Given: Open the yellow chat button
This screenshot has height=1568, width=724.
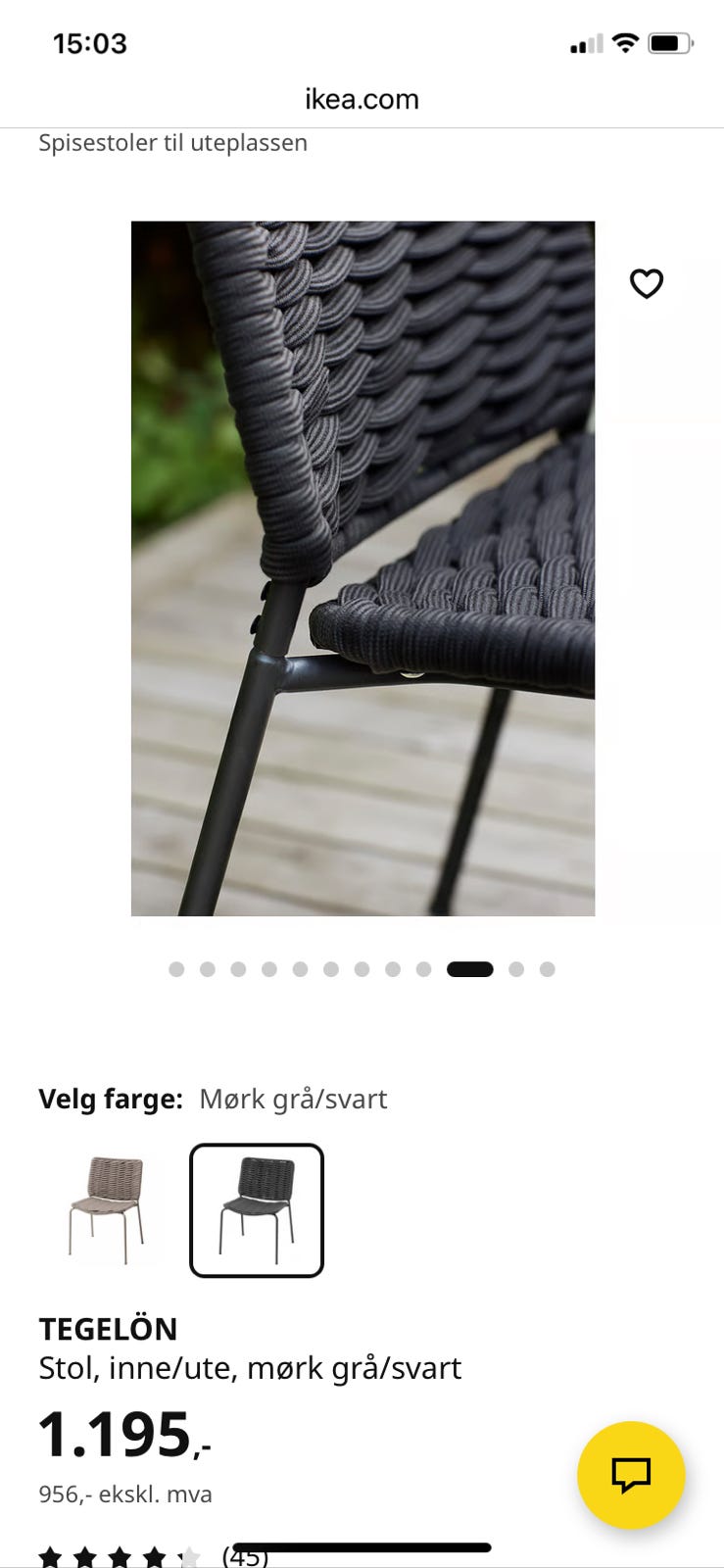Looking at the screenshot, I should (x=631, y=1474).
